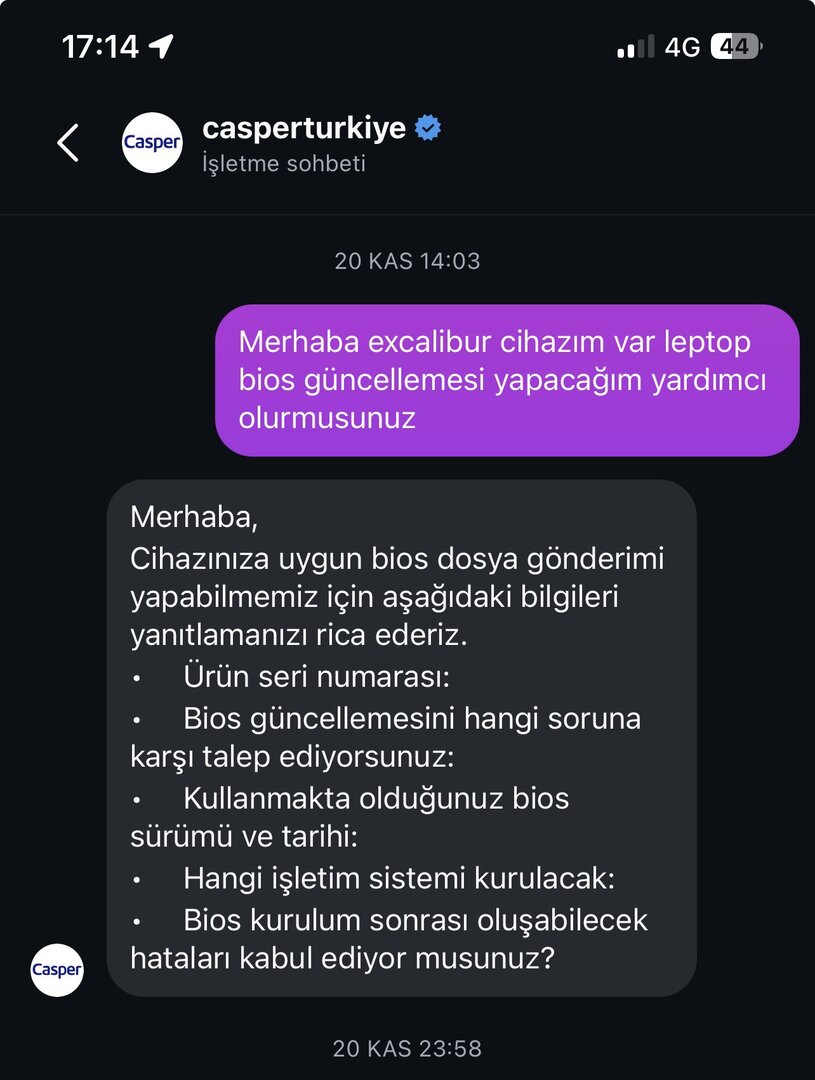Go back from the casperturkiye chat
Viewport: 815px width, 1080px height.
pyautogui.click(x=68, y=143)
